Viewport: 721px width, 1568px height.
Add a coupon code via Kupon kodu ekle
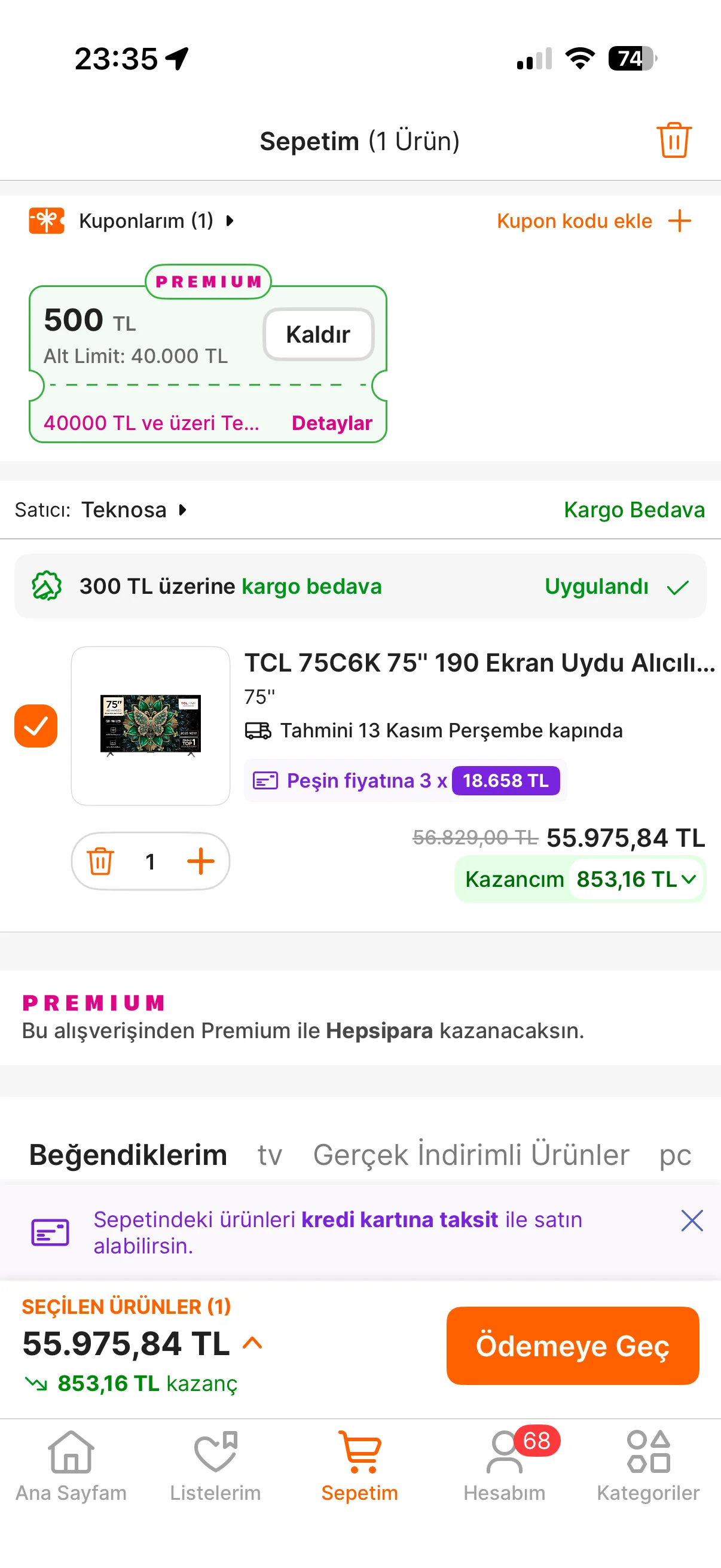coord(593,221)
